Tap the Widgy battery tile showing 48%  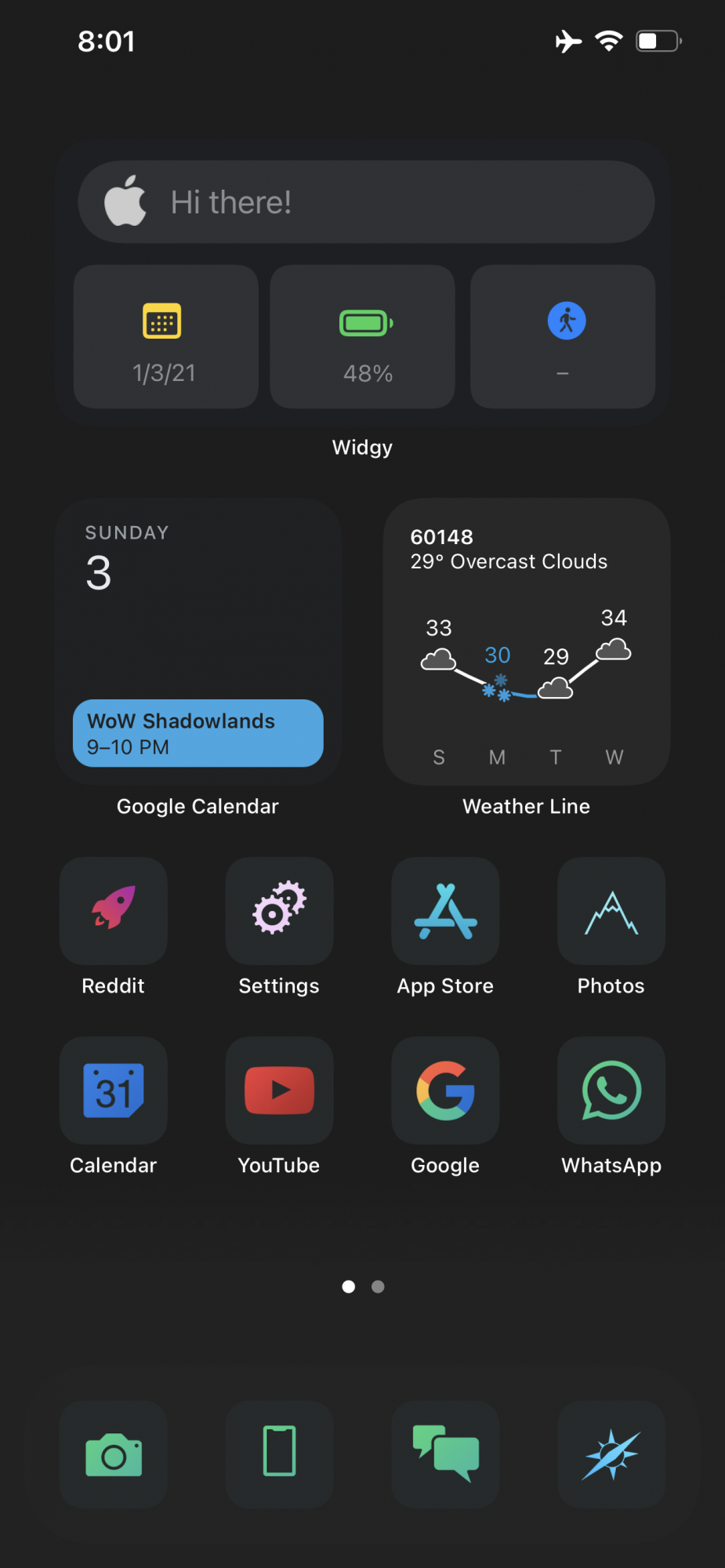click(363, 336)
